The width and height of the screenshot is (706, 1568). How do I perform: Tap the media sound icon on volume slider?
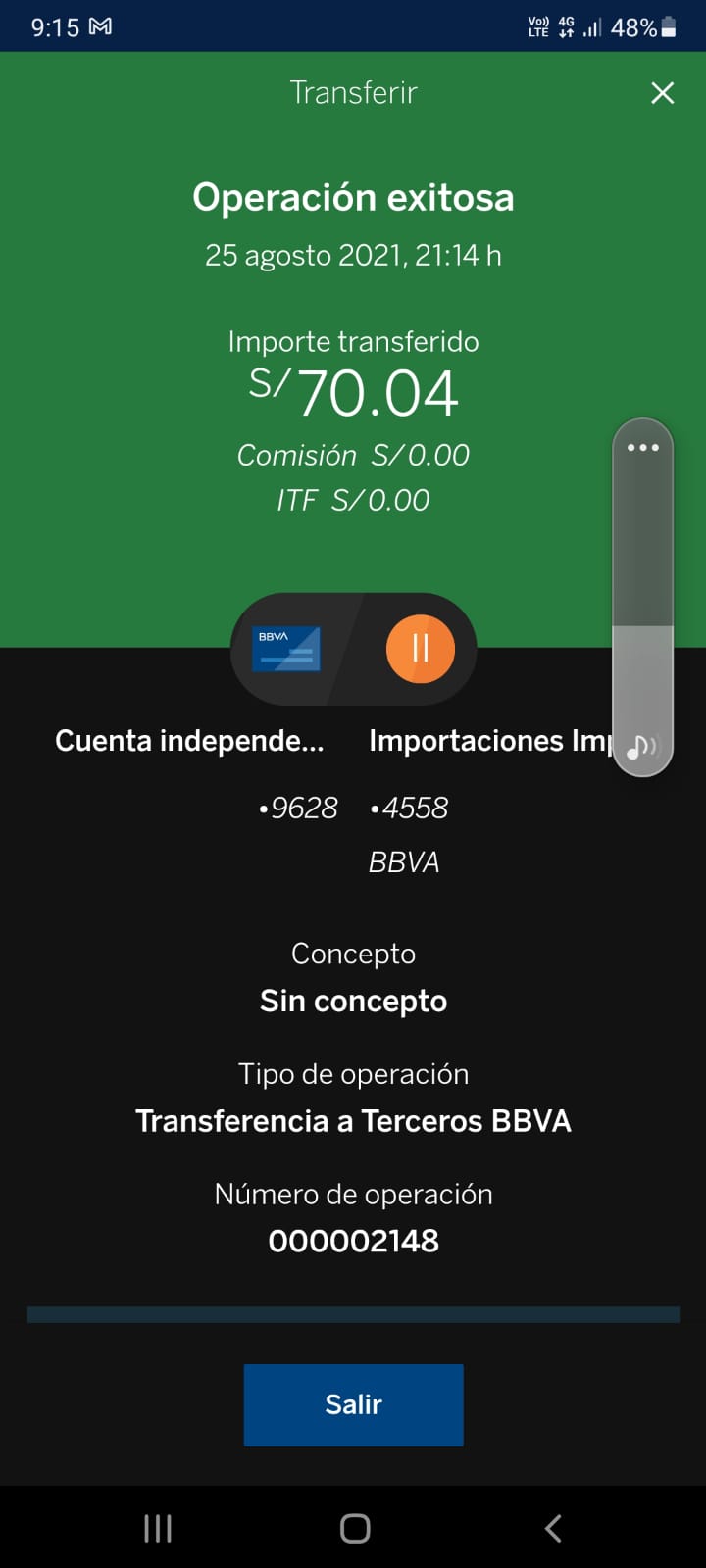642,747
